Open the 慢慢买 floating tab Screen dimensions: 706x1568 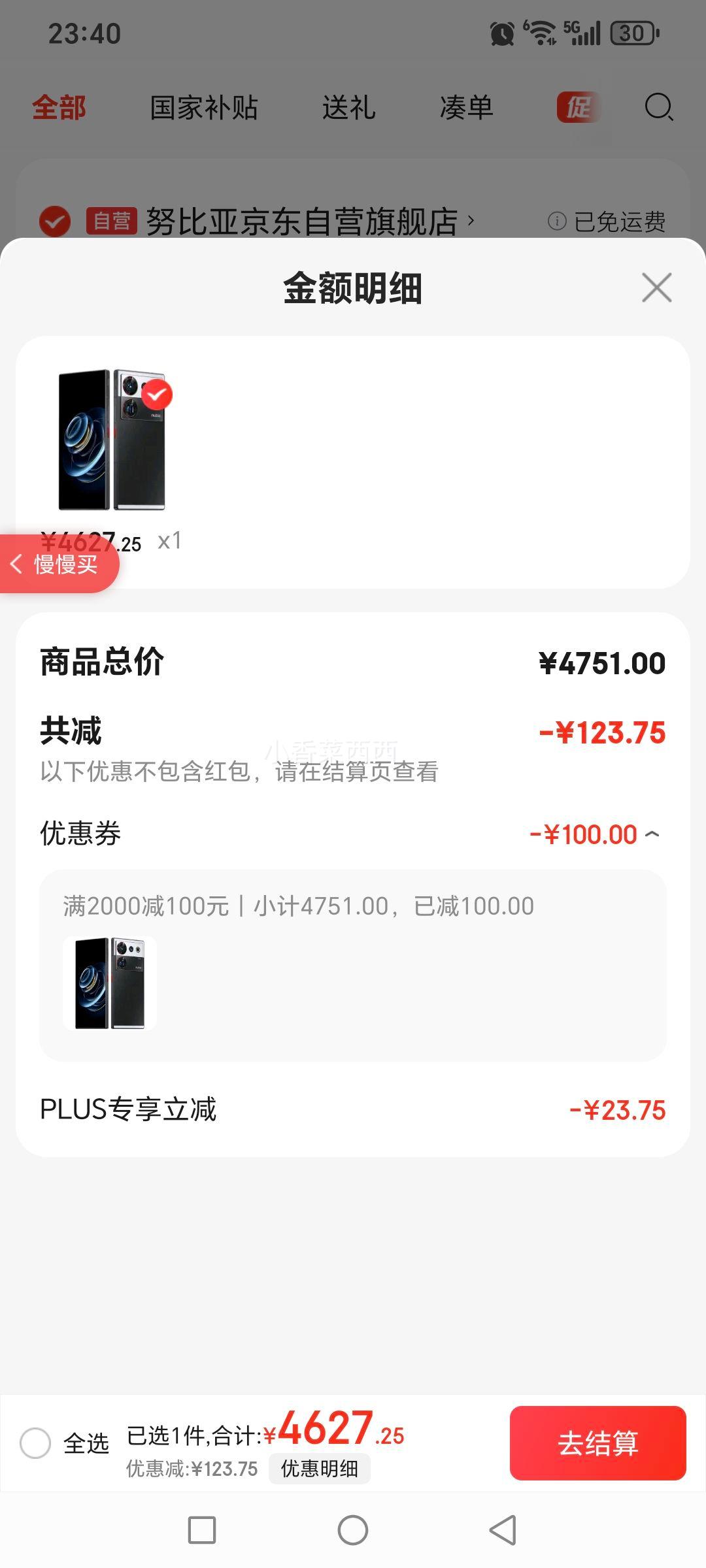click(58, 564)
